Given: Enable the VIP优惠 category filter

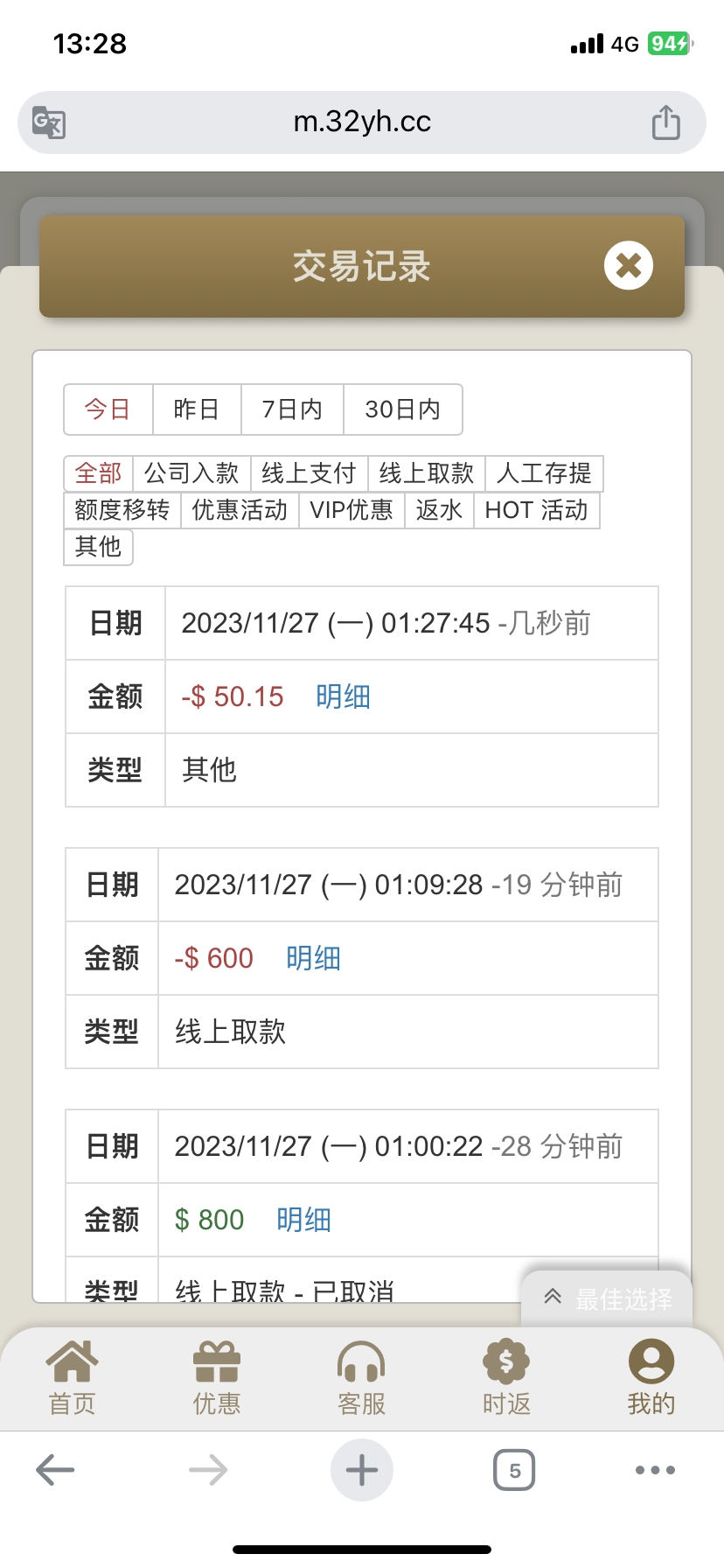Looking at the screenshot, I should coord(352,510).
